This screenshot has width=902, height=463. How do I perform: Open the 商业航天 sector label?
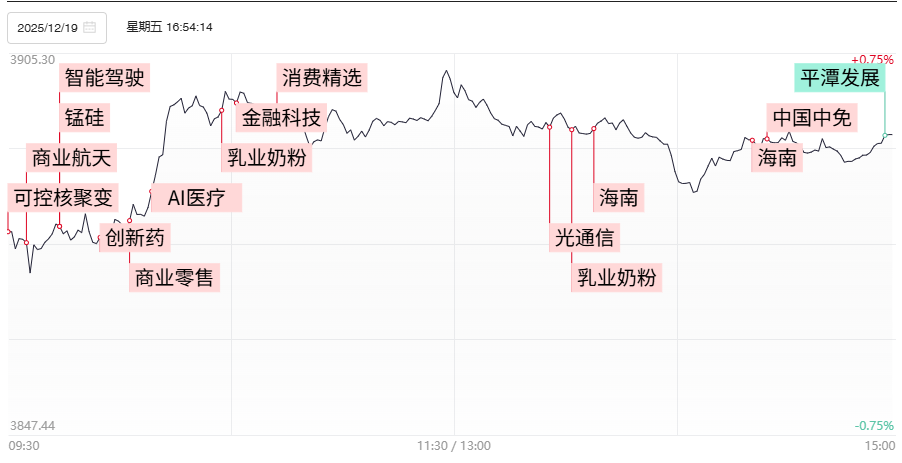point(74,157)
